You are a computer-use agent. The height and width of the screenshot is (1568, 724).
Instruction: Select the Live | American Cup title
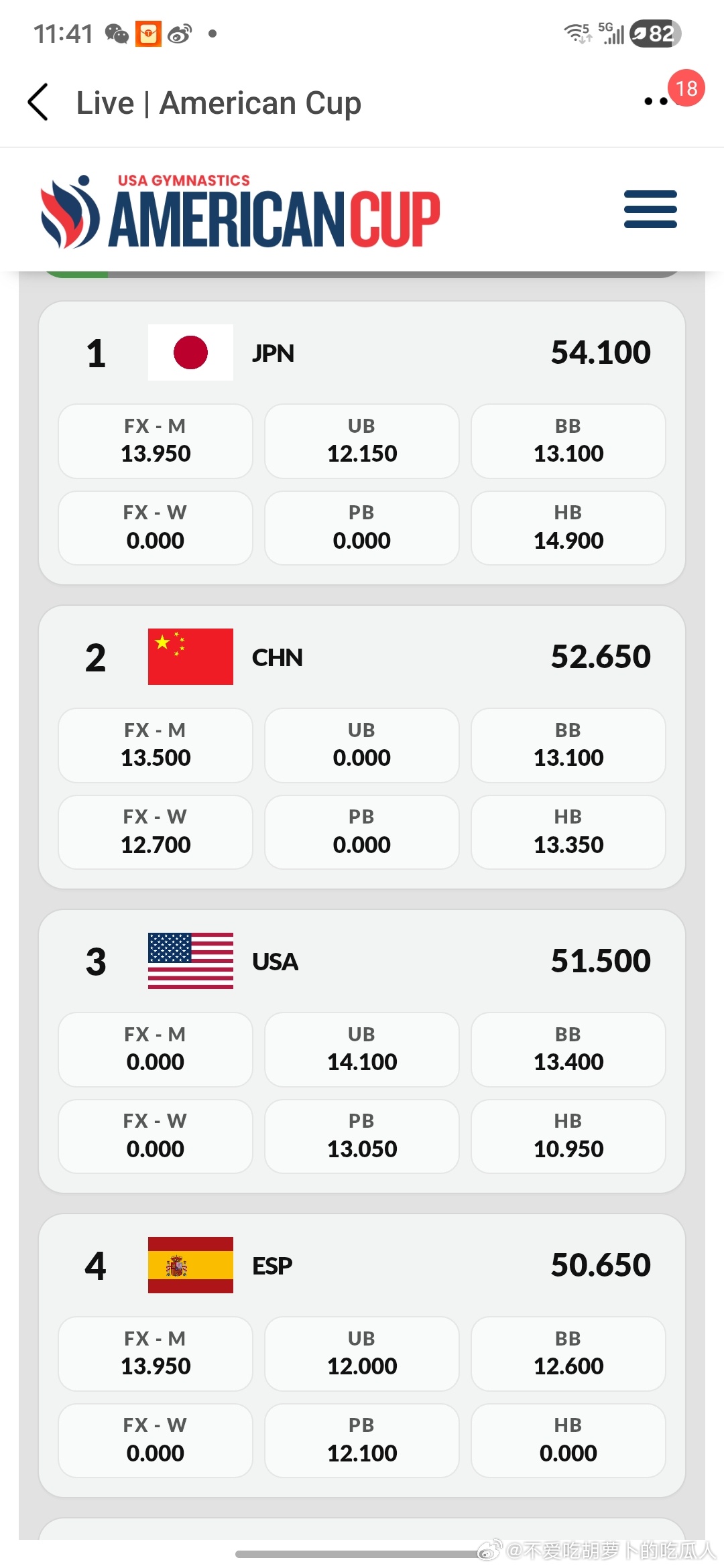coord(218,102)
